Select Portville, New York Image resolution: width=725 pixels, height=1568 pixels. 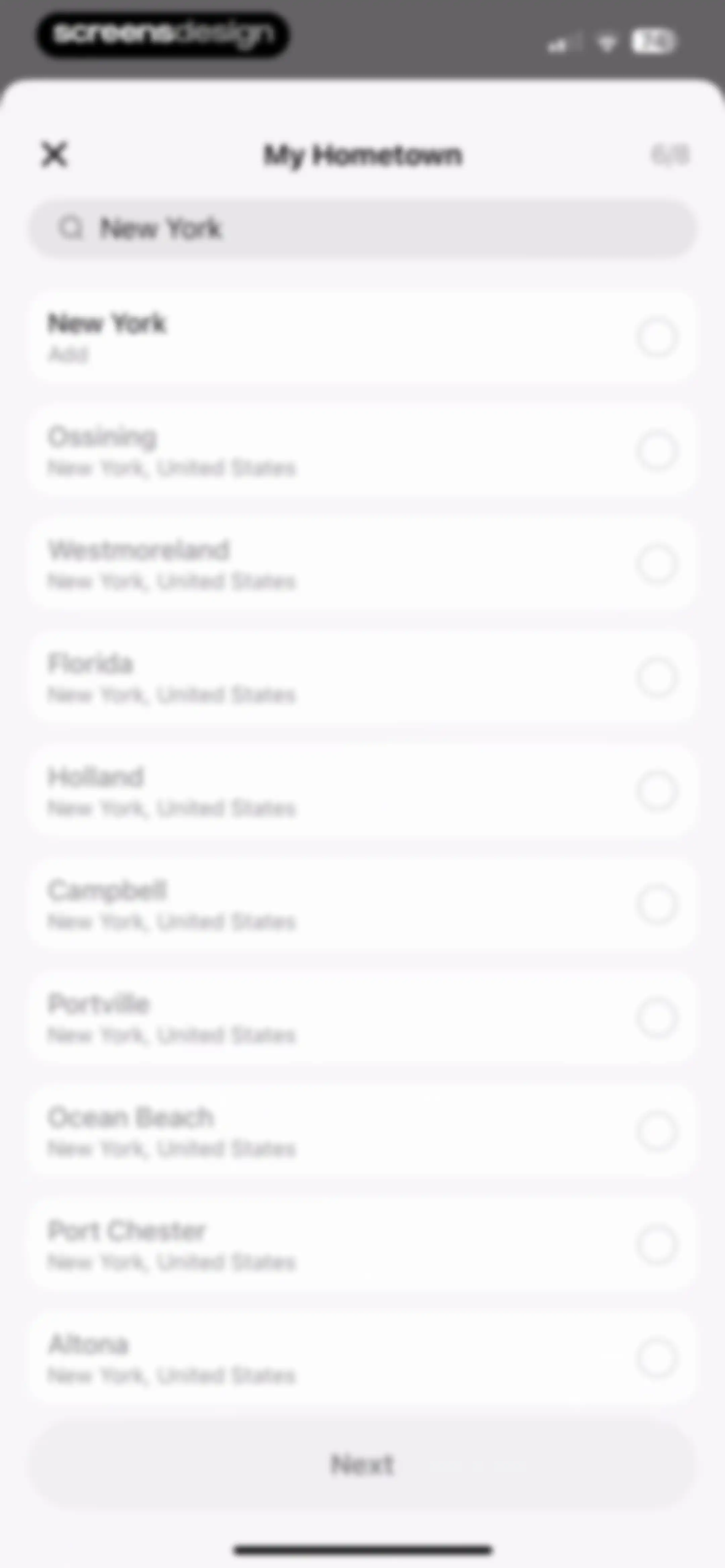coord(362,1018)
